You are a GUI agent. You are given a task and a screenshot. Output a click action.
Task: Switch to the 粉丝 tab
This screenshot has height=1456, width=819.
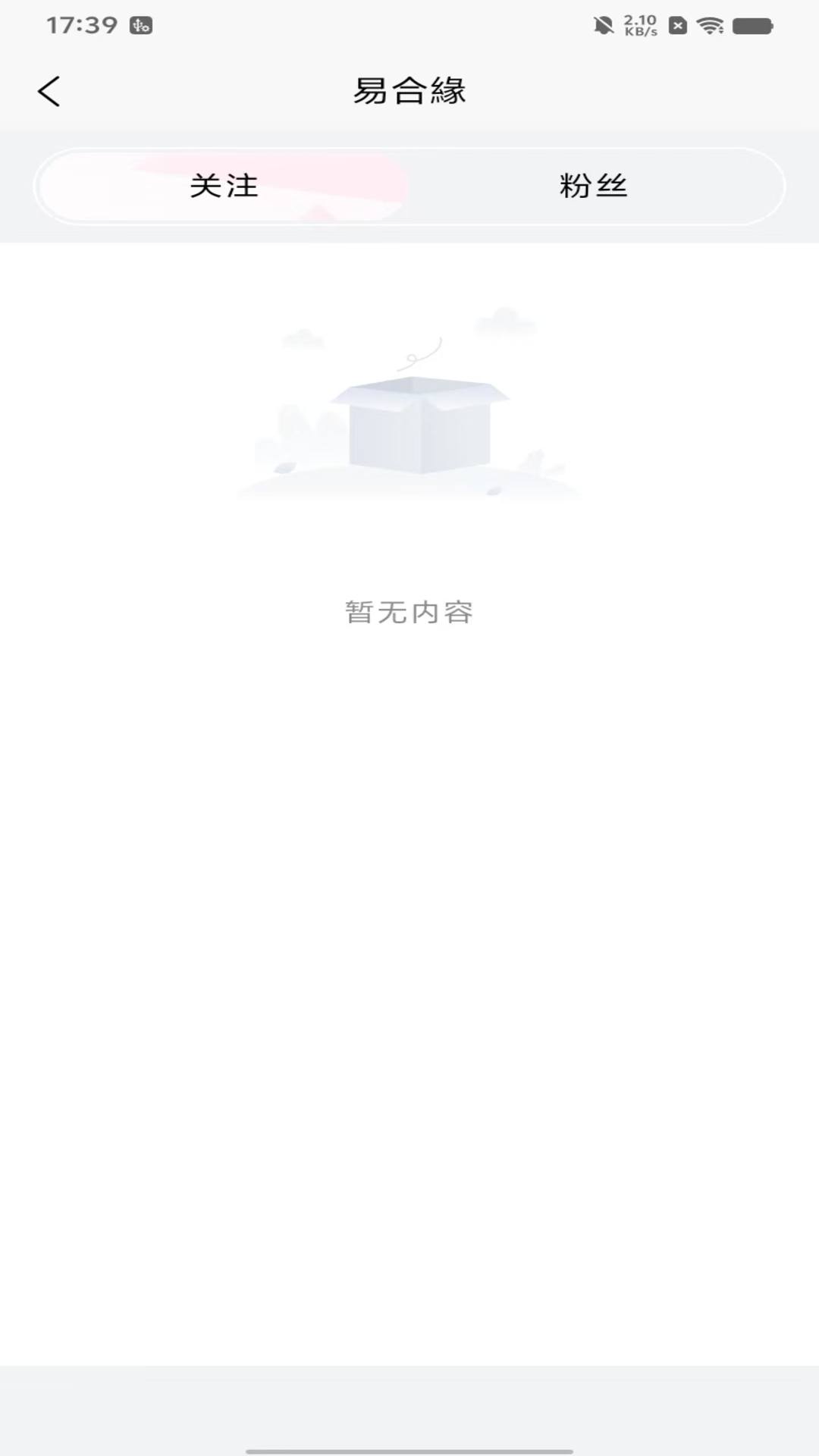(x=594, y=185)
